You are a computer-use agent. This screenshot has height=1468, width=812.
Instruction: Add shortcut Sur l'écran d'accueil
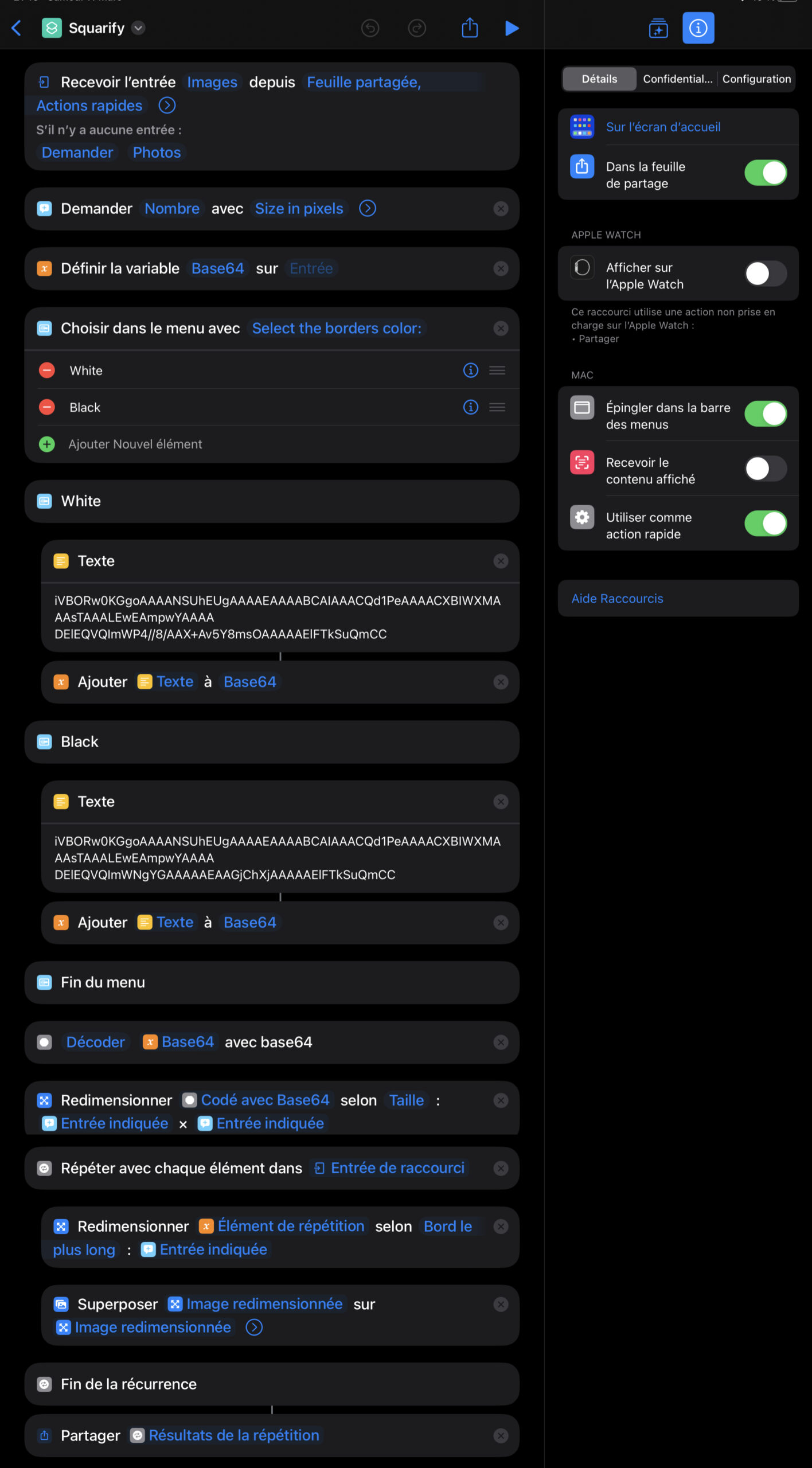[663, 127]
